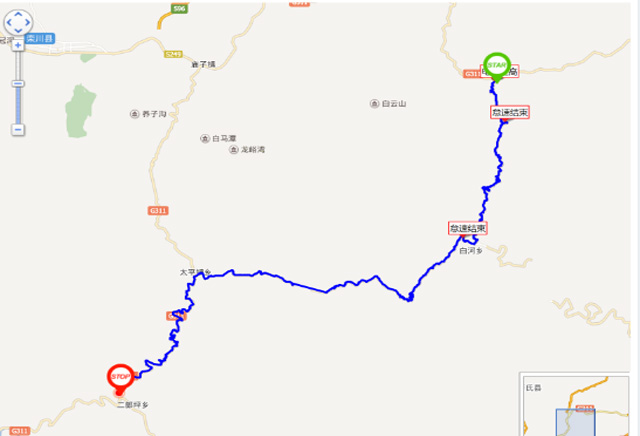
Task: Pan the map right with the arrow
Action: [x=29, y=20]
